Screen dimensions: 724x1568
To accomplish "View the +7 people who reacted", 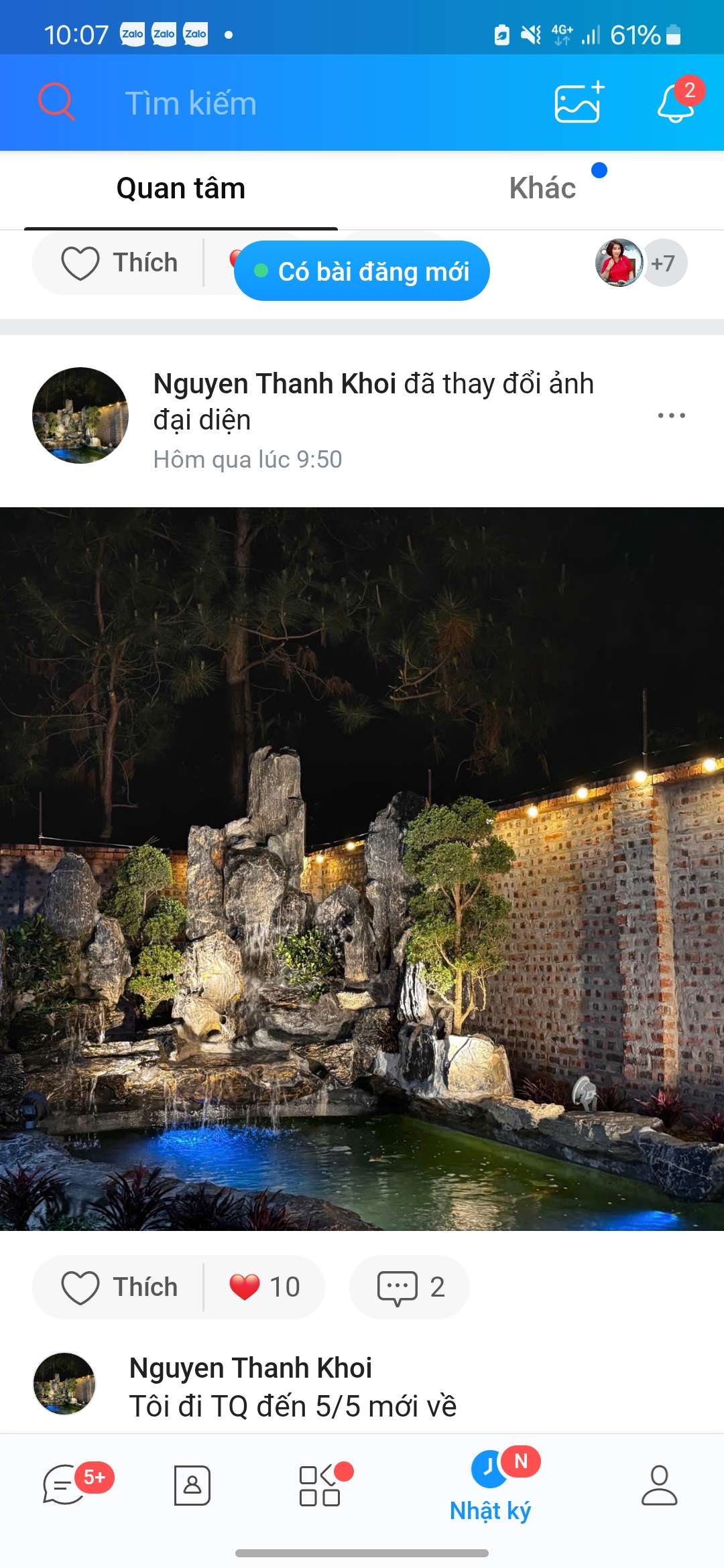I will (664, 263).
